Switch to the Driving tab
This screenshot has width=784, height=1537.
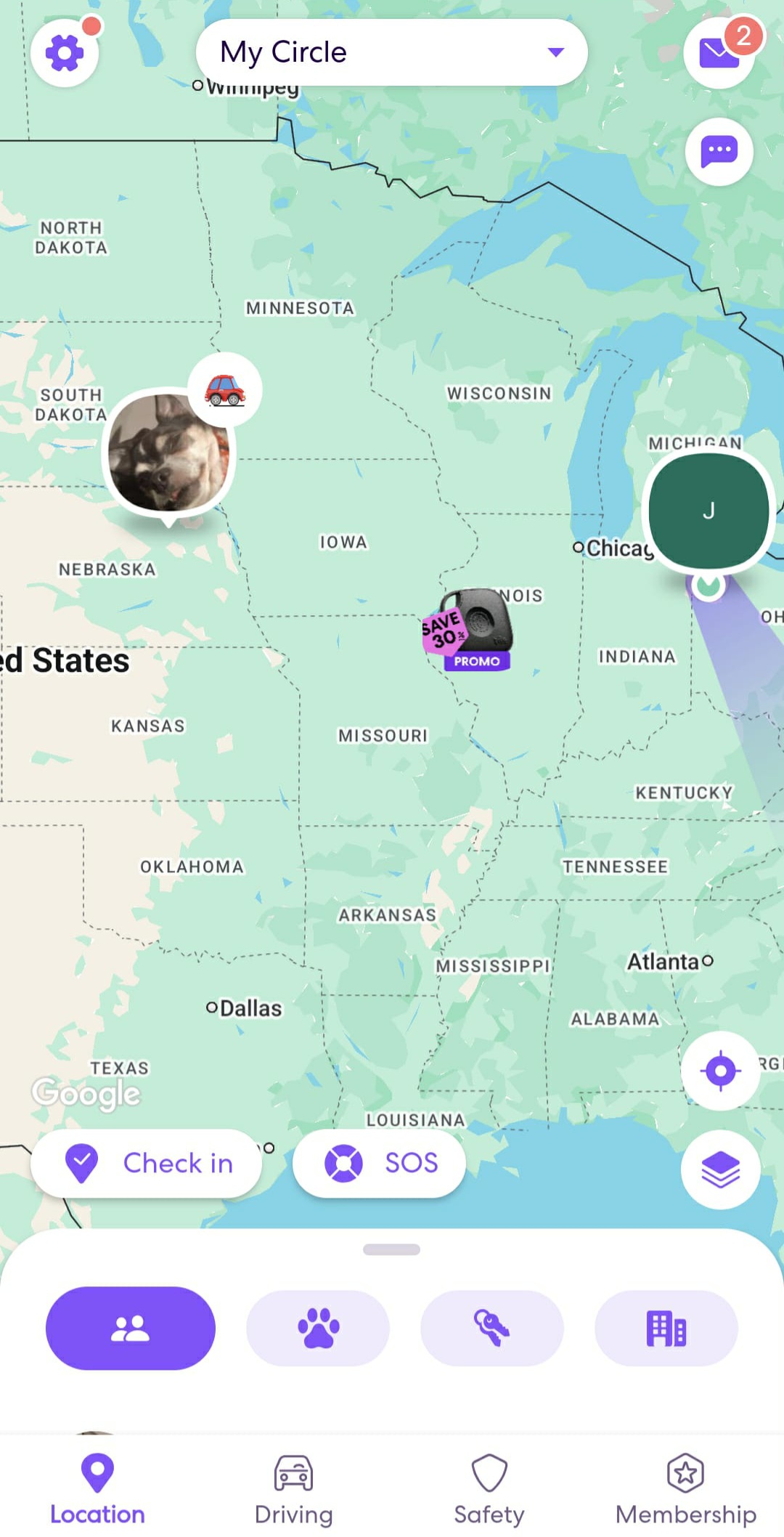point(293,1489)
